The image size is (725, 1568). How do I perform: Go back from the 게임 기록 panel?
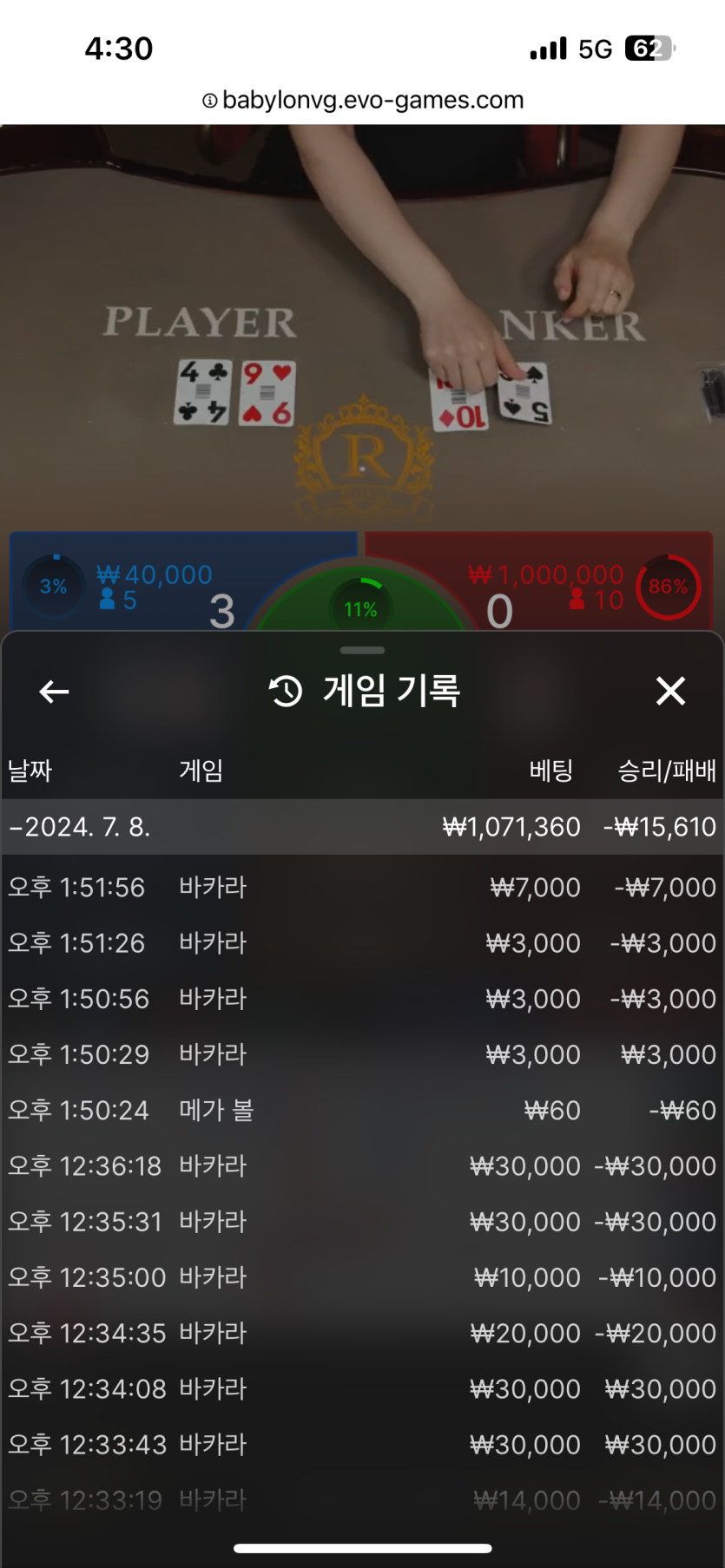(x=54, y=692)
